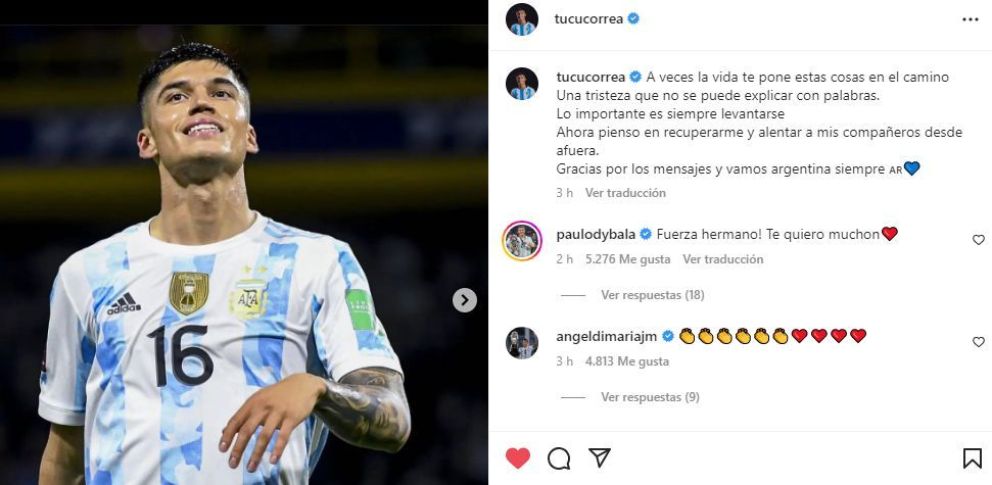The width and height of the screenshot is (992, 485).
Task: Expand Ver respuestas (18)
Action: click(x=652, y=295)
